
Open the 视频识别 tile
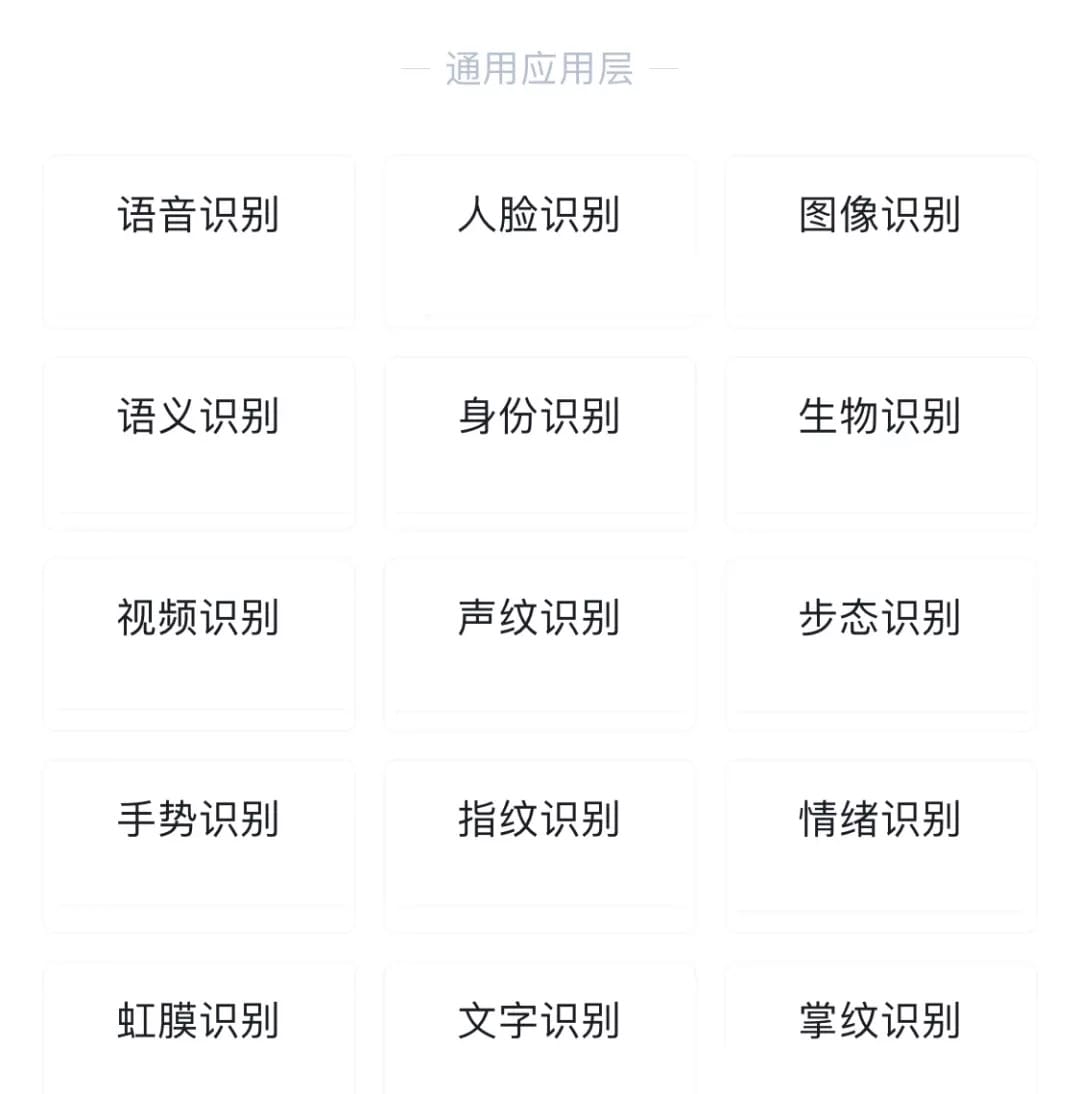pos(199,644)
